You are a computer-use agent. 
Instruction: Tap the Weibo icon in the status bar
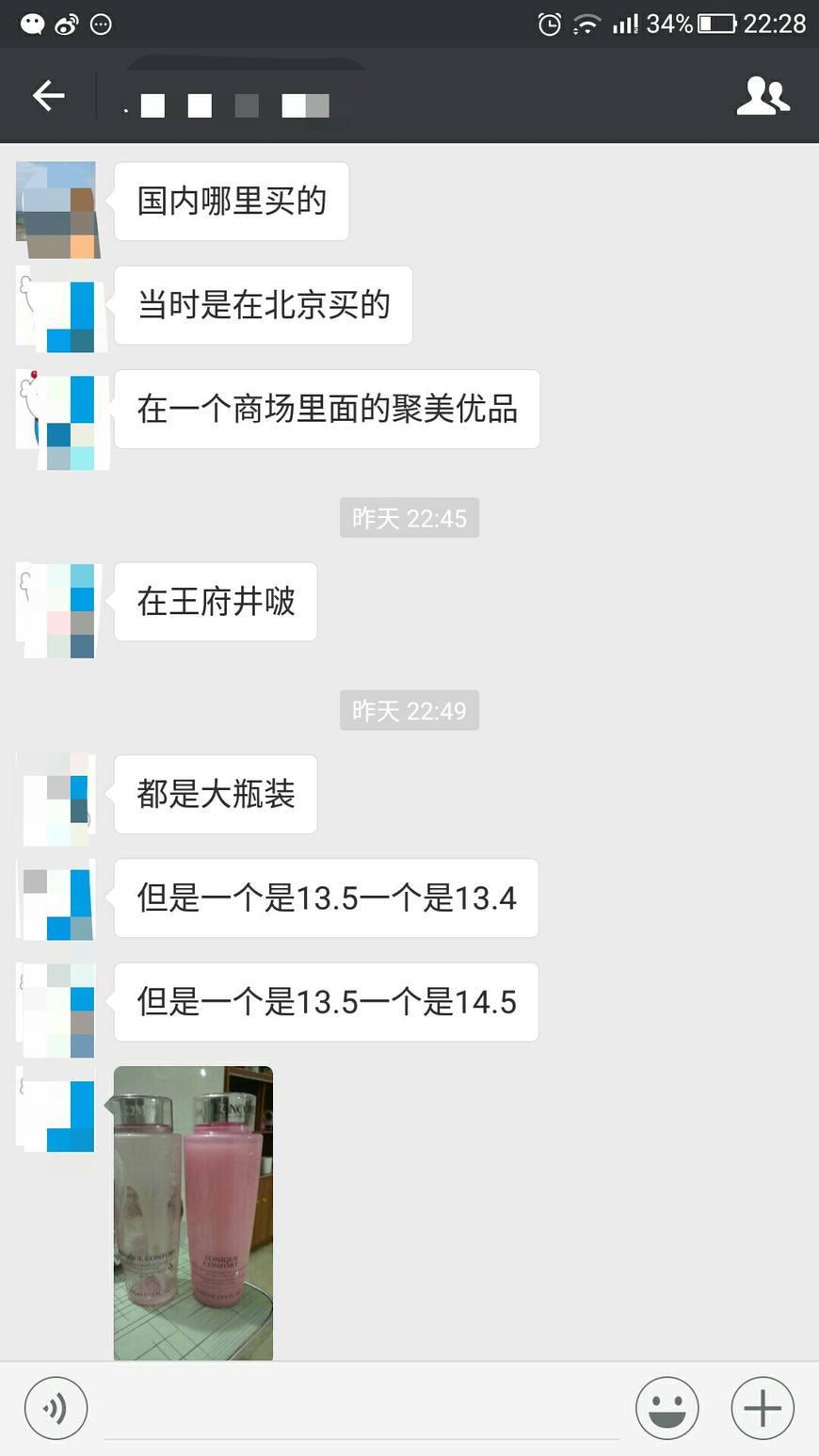click(x=65, y=24)
